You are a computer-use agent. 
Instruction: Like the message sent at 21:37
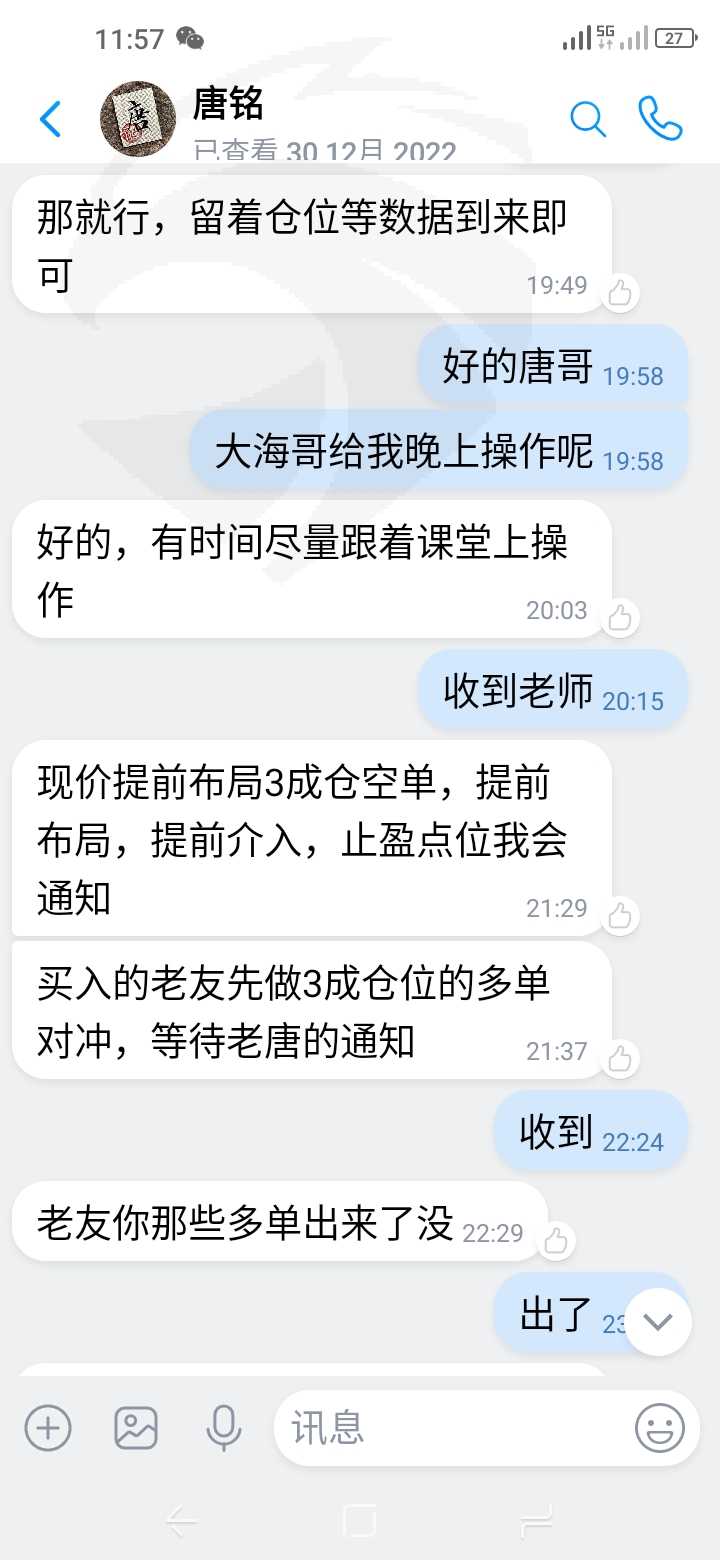[620, 1058]
